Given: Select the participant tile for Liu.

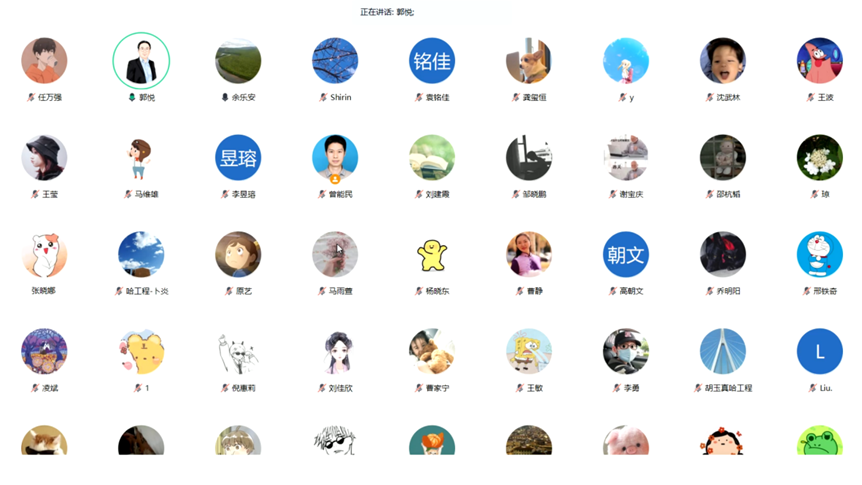Looking at the screenshot, I should 819,352.
